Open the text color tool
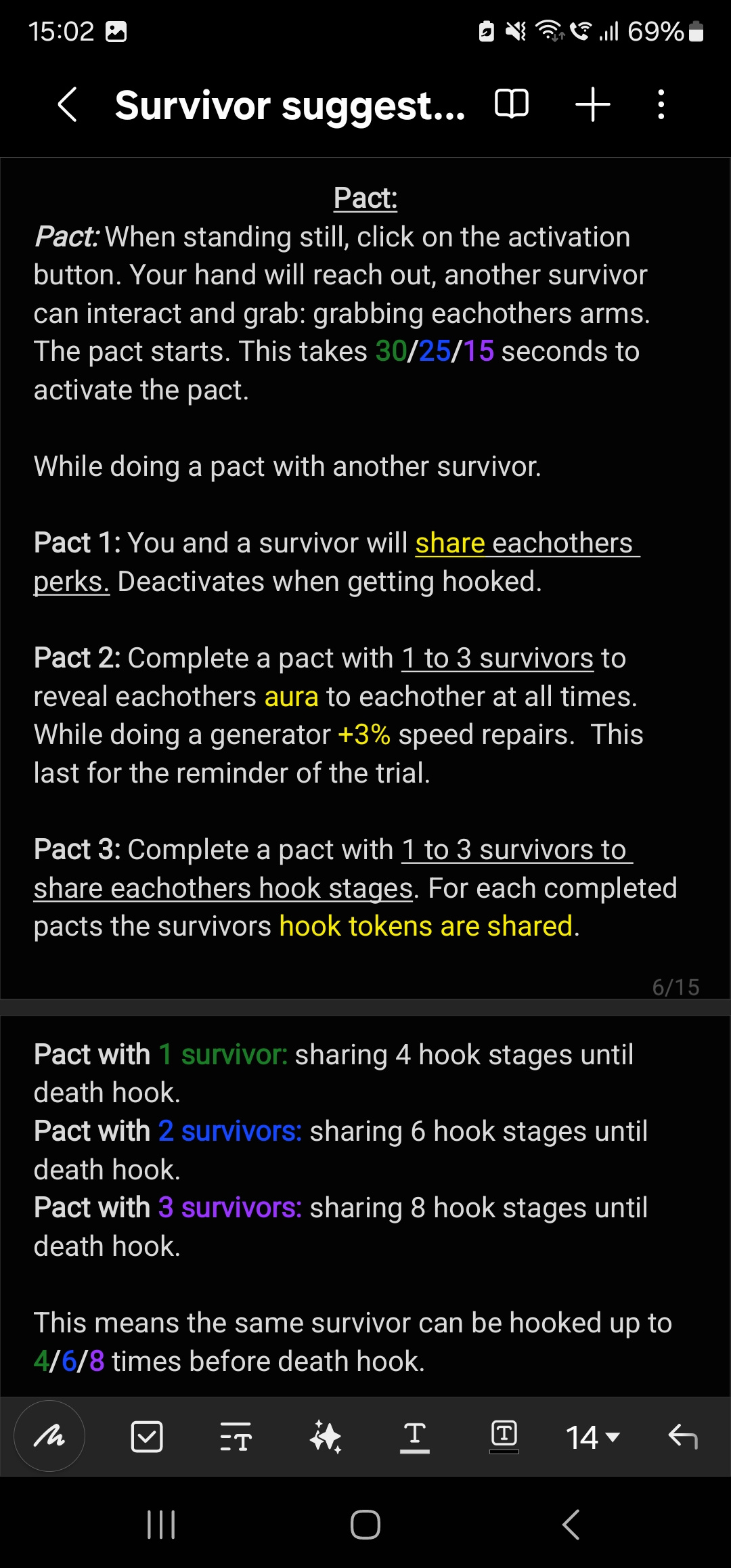Image resolution: width=731 pixels, height=1568 pixels. tap(414, 1437)
